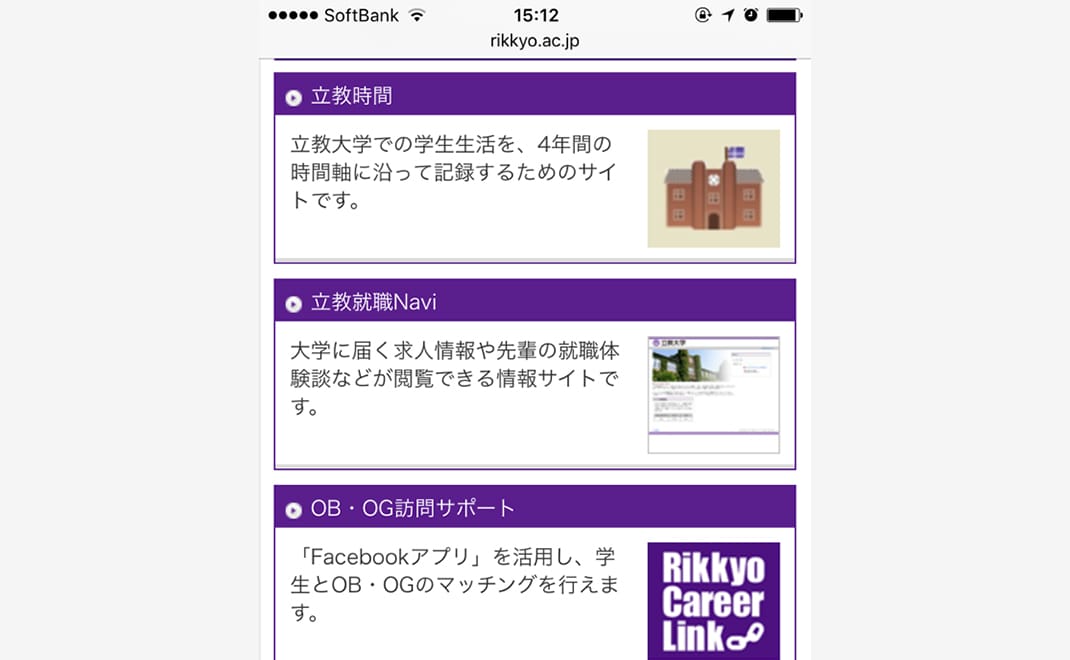Open the 立教時間 section header

(x=351, y=96)
